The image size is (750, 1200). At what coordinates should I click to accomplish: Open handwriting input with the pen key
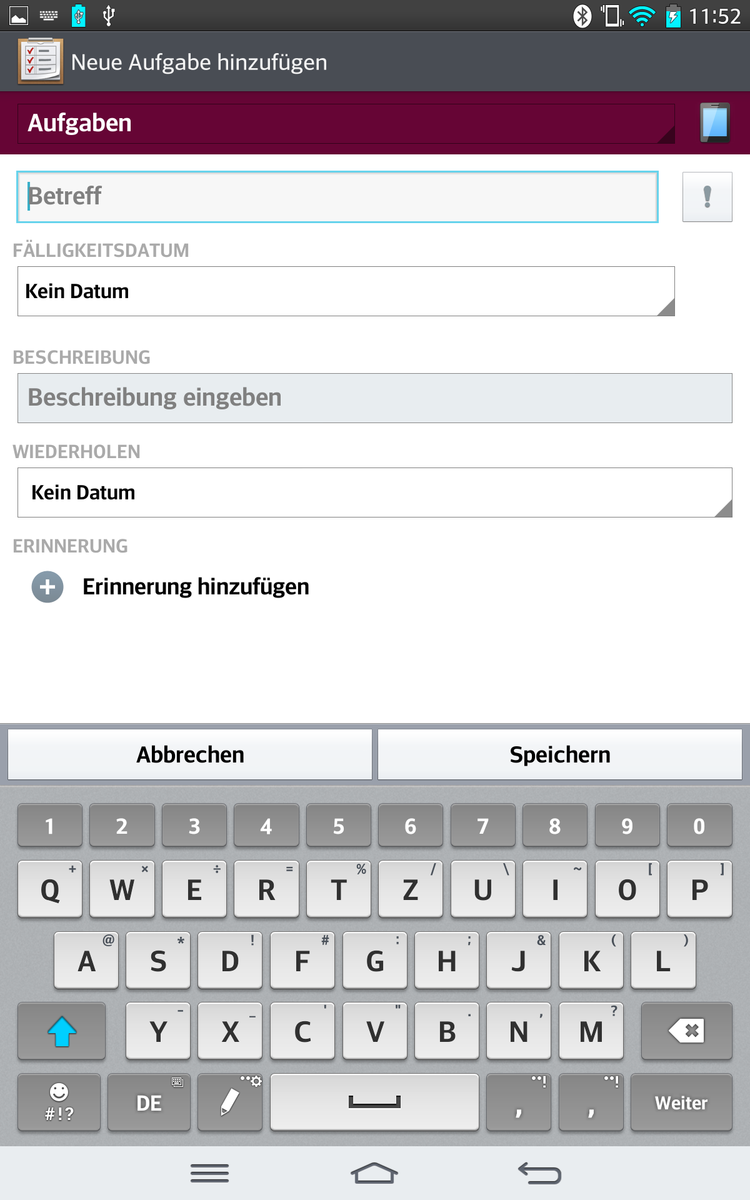(x=231, y=1103)
